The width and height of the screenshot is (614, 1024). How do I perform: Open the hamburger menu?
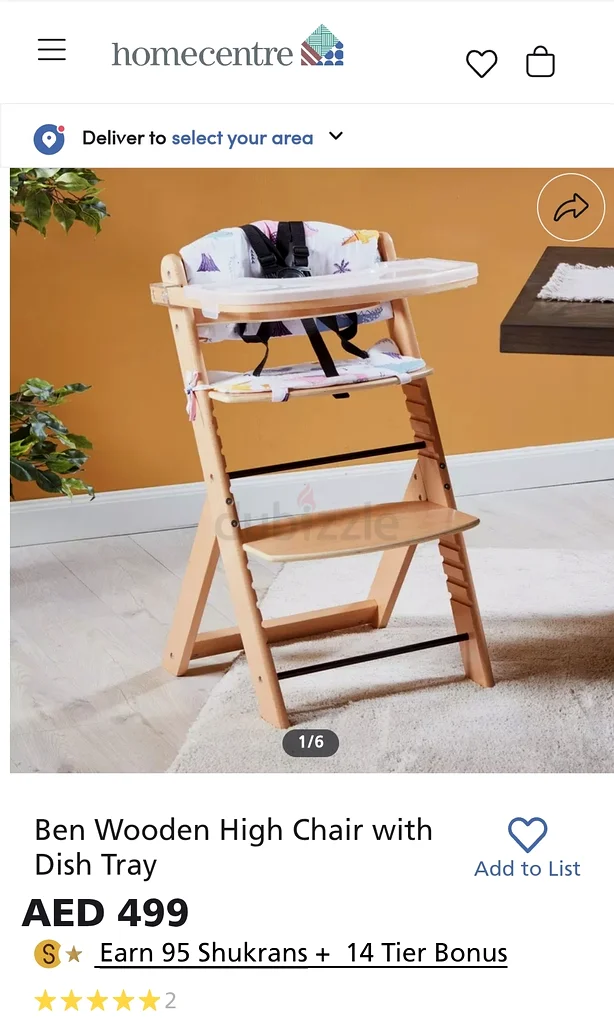click(52, 50)
